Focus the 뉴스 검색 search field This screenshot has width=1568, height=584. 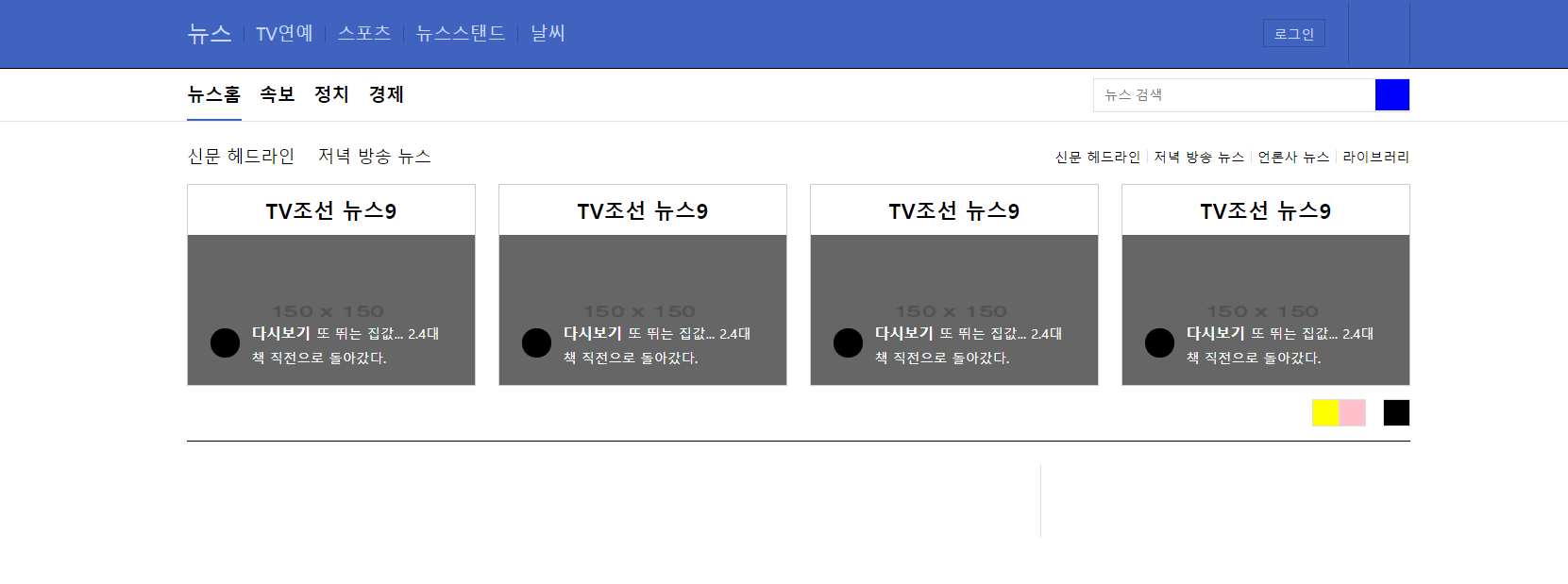[x=1233, y=95]
